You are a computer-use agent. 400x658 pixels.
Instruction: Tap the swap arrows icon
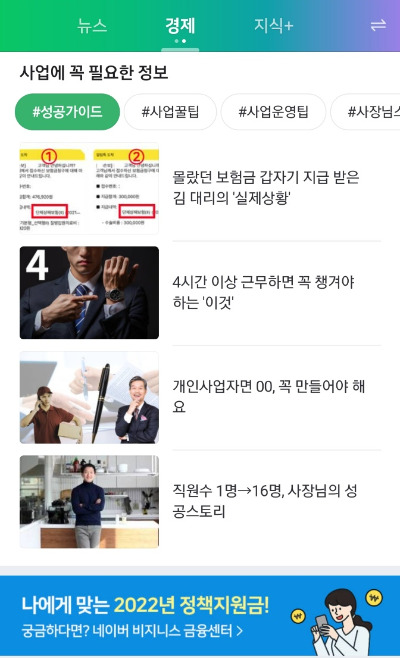coord(378,26)
